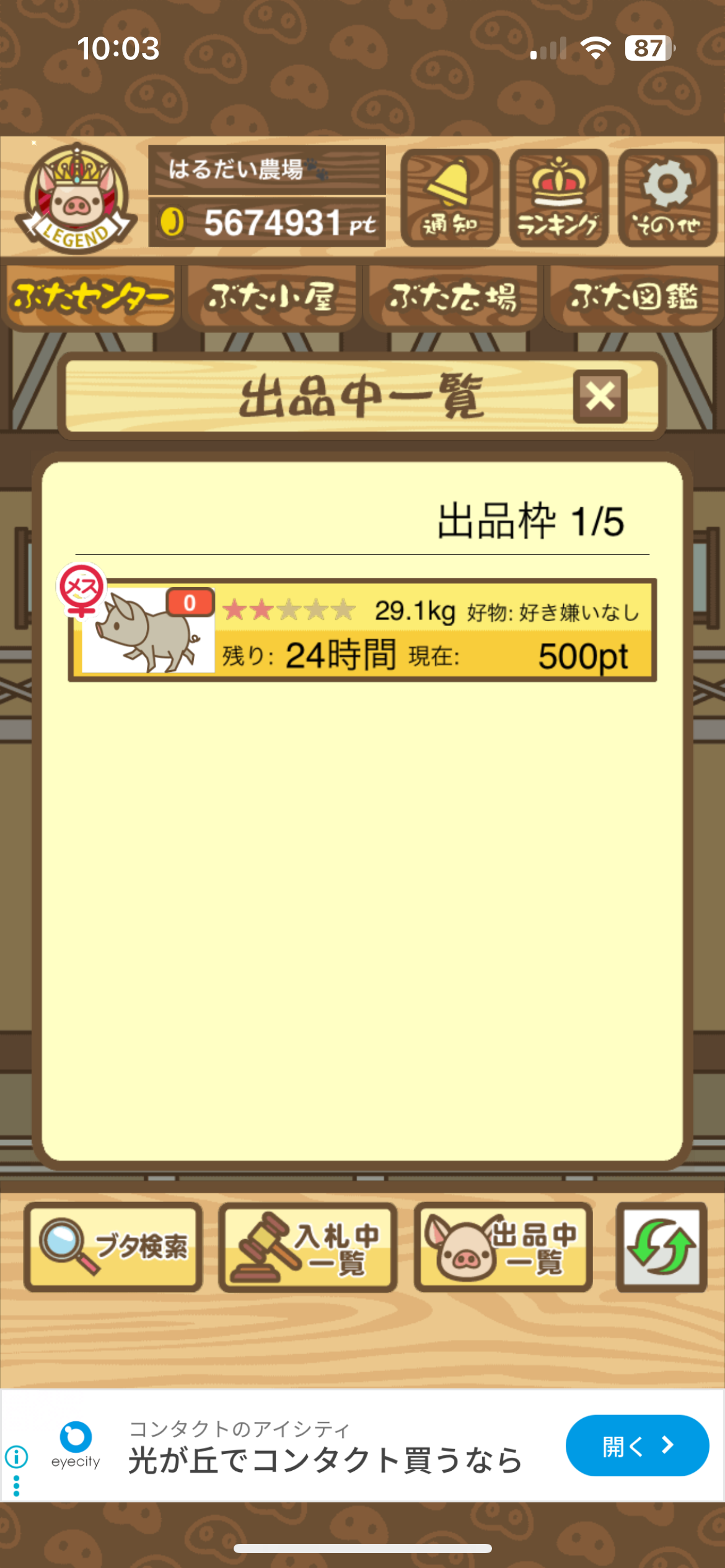Close the 出品中一覧 panel
The width and height of the screenshot is (725, 1568).
point(600,397)
